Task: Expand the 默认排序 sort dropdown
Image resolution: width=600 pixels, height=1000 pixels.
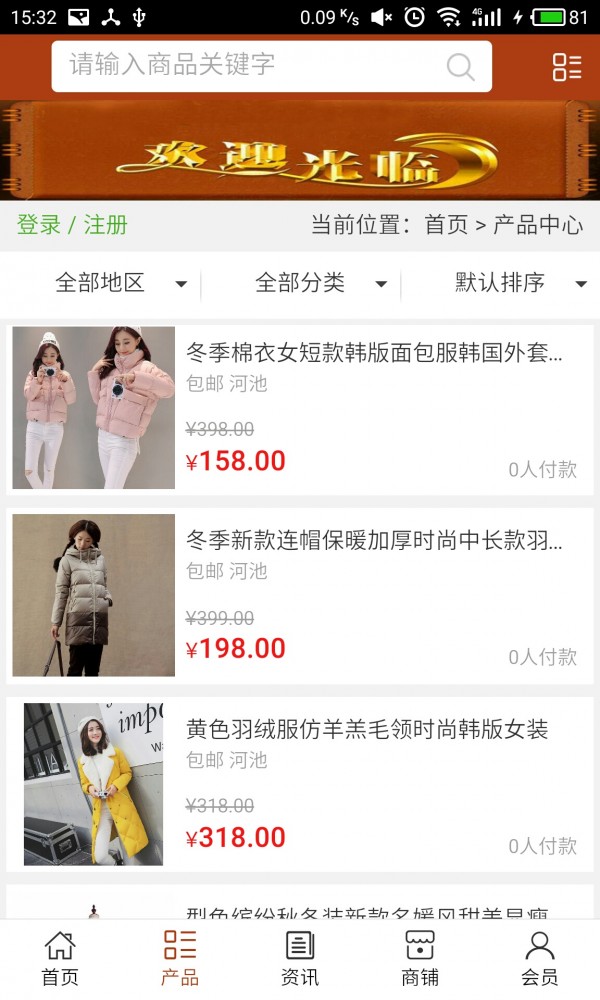Action: [520, 283]
